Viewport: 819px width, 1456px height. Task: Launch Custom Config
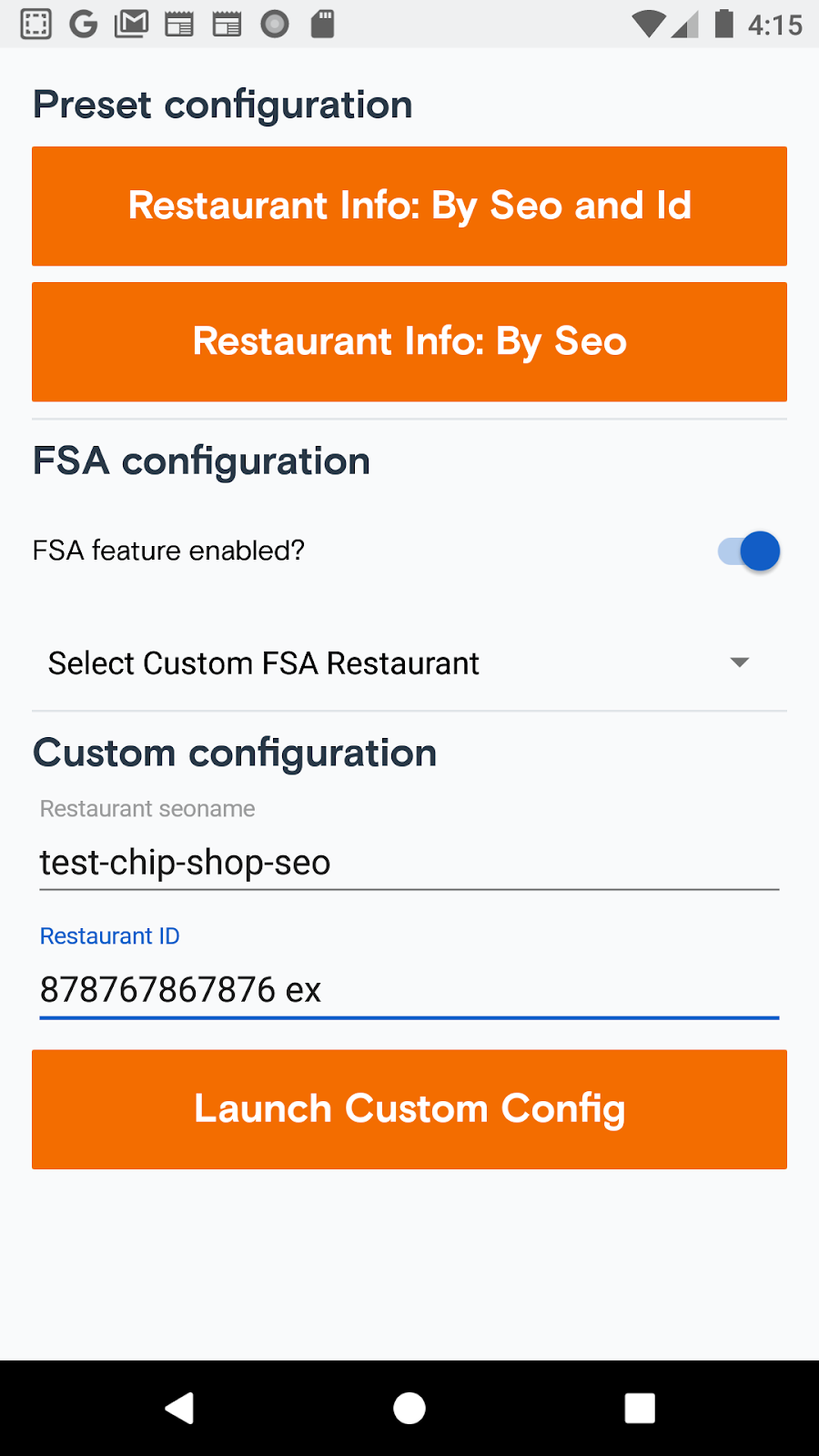pos(409,1108)
